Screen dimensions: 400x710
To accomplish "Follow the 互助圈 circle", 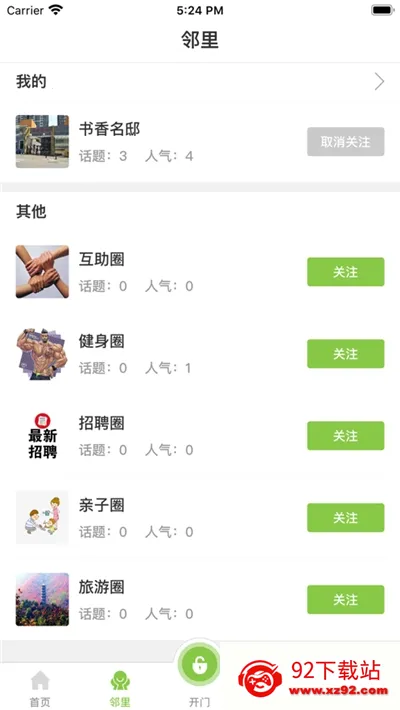I will tap(346, 272).
